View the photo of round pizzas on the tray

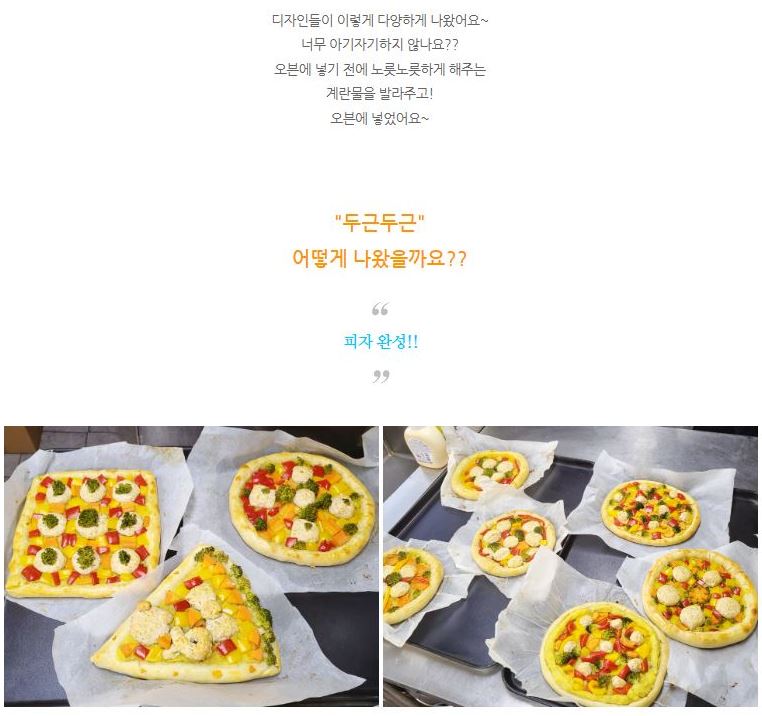coord(570,566)
